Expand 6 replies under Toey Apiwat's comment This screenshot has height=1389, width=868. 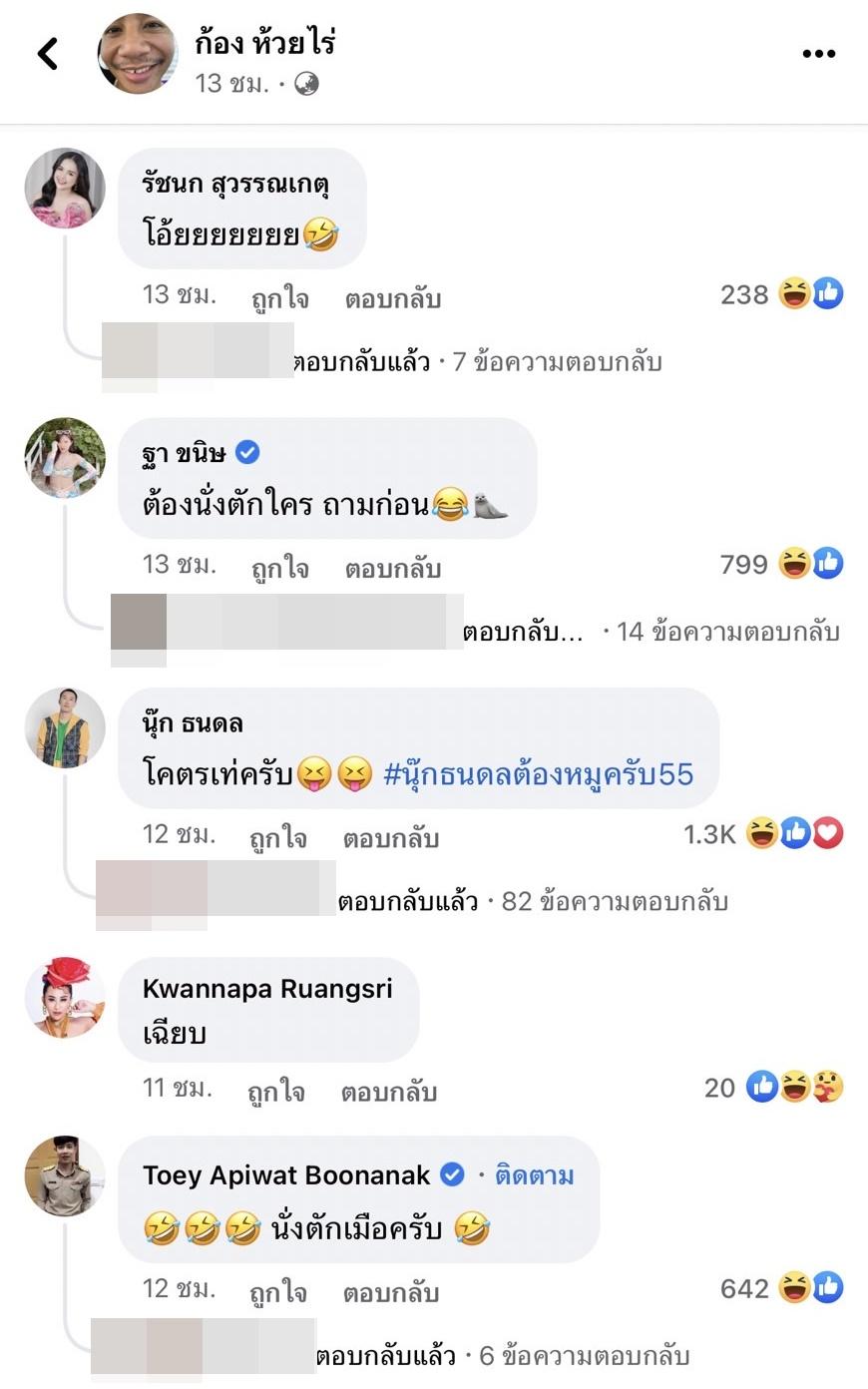coord(584,1356)
